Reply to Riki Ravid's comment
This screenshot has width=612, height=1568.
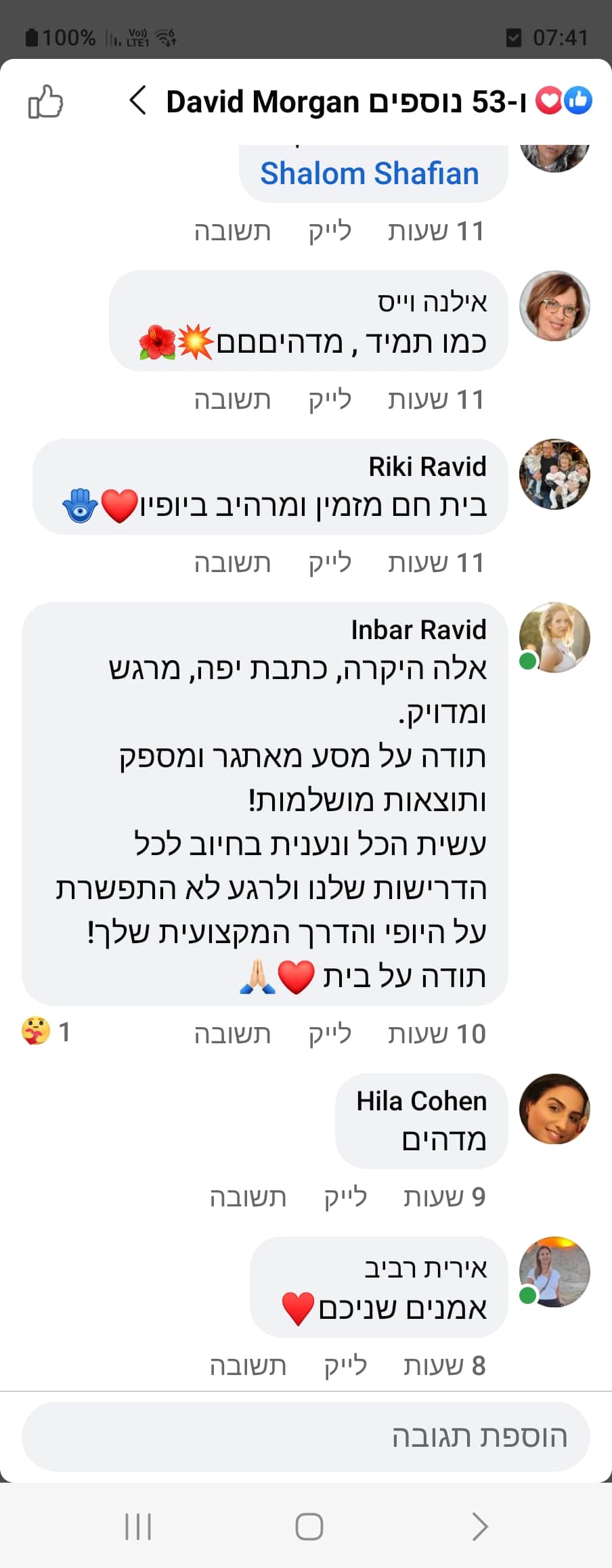232,563
